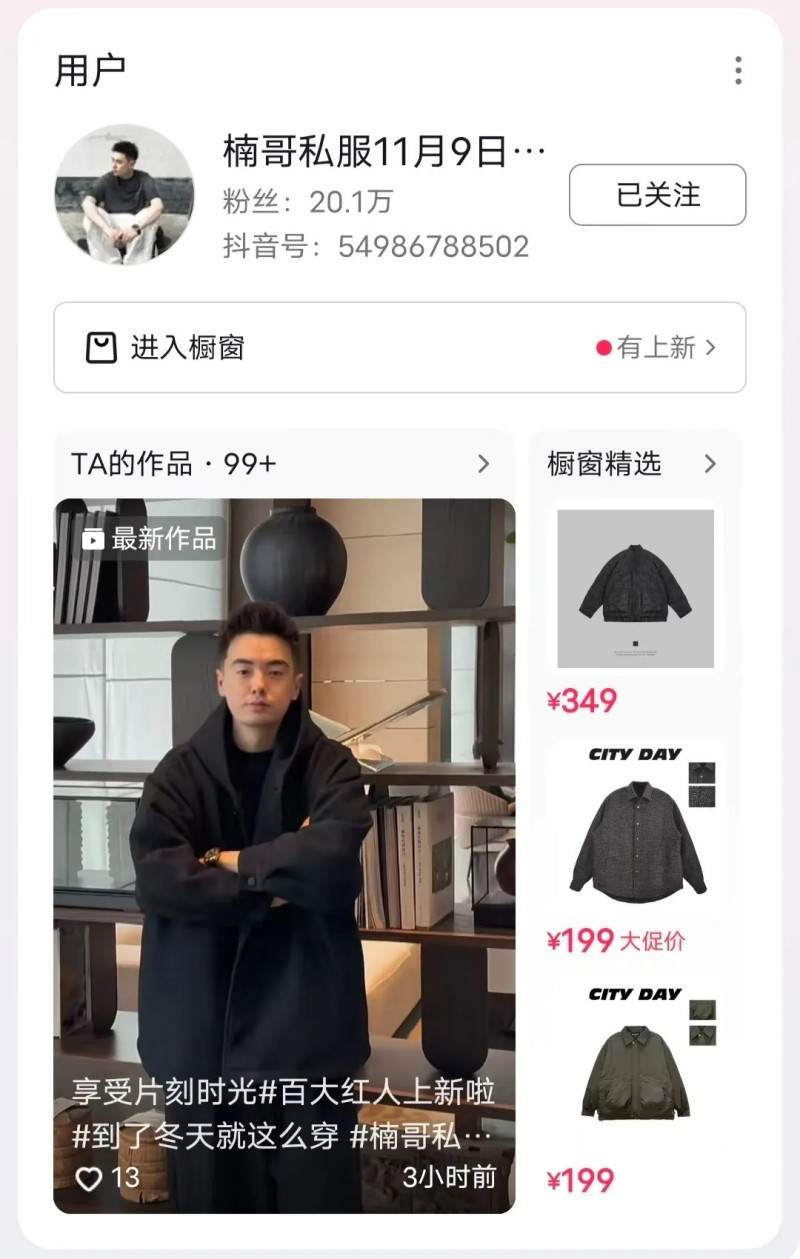
Task: Click the 有上新 chevron to enter showcase
Action: [713, 347]
